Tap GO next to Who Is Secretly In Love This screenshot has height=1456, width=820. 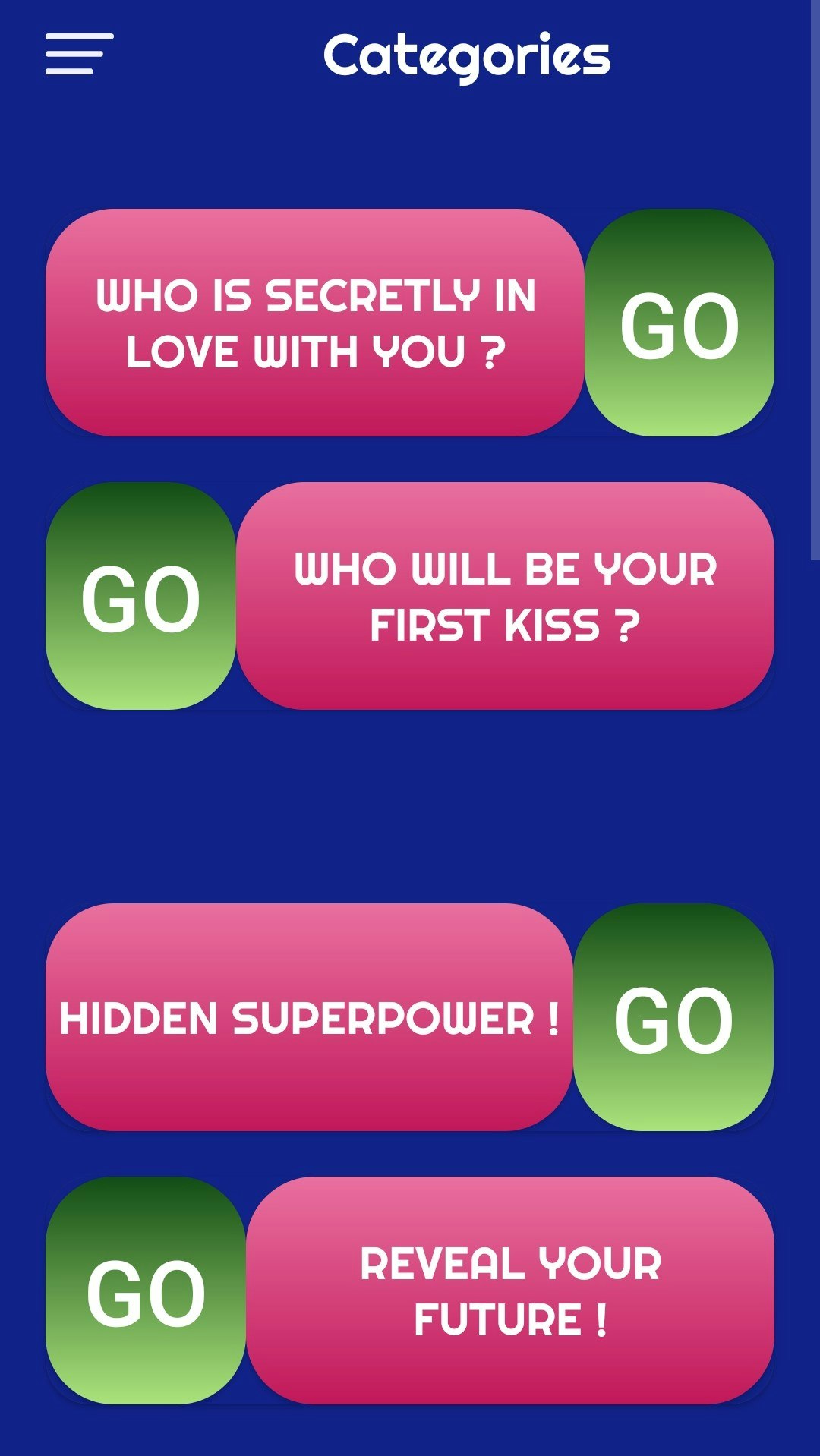click(680, 323)
